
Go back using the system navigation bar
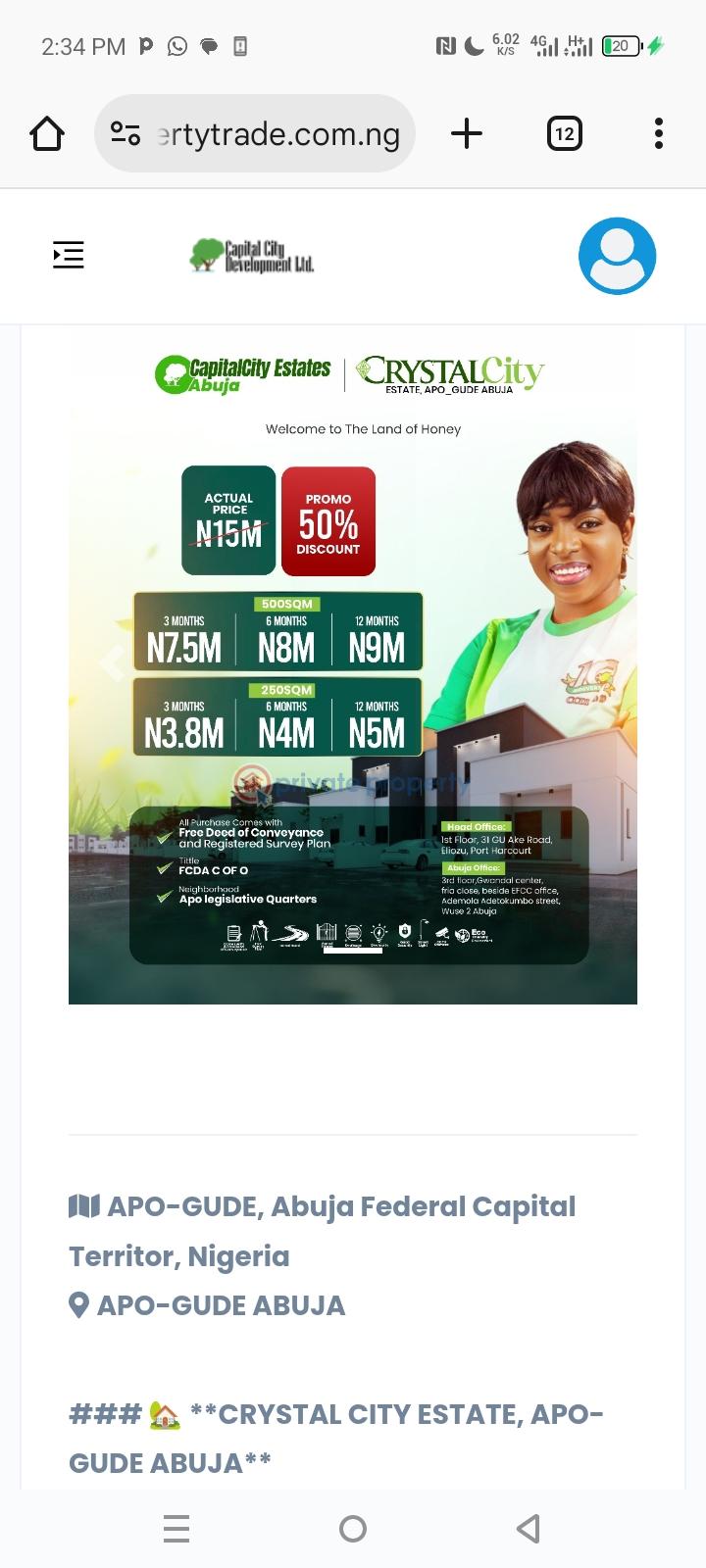(529, 1528)
